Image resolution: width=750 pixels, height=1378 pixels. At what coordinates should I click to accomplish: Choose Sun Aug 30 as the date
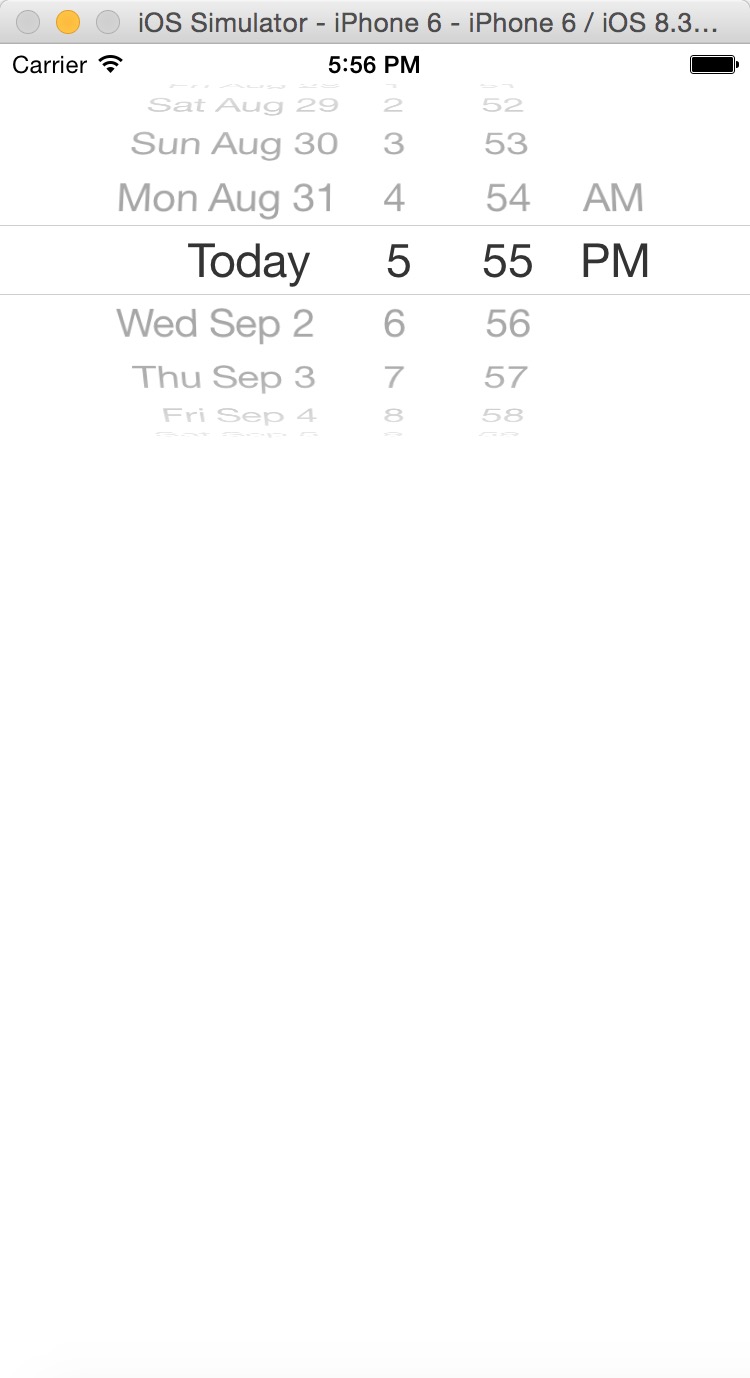click(234, 144)
